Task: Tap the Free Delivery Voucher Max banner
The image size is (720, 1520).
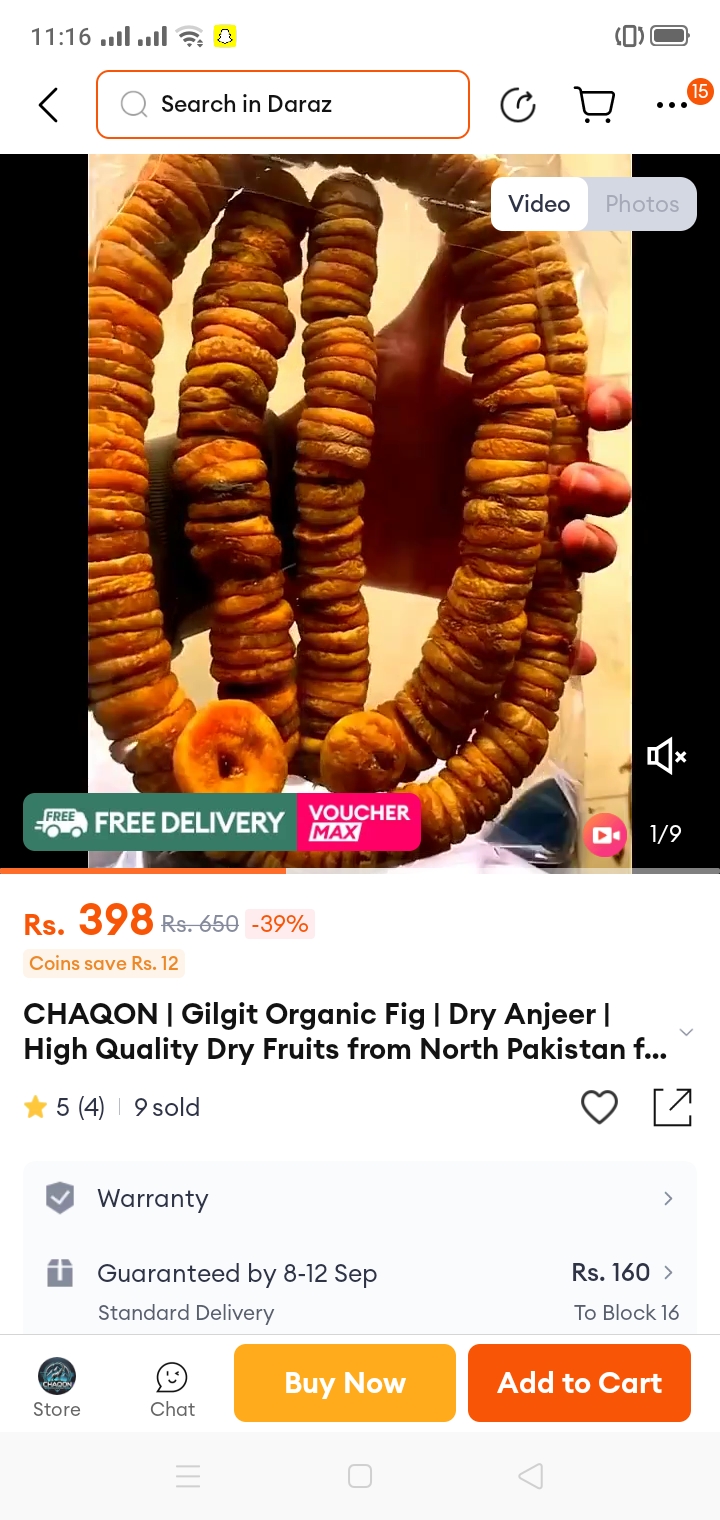Action: pos(222,822)
